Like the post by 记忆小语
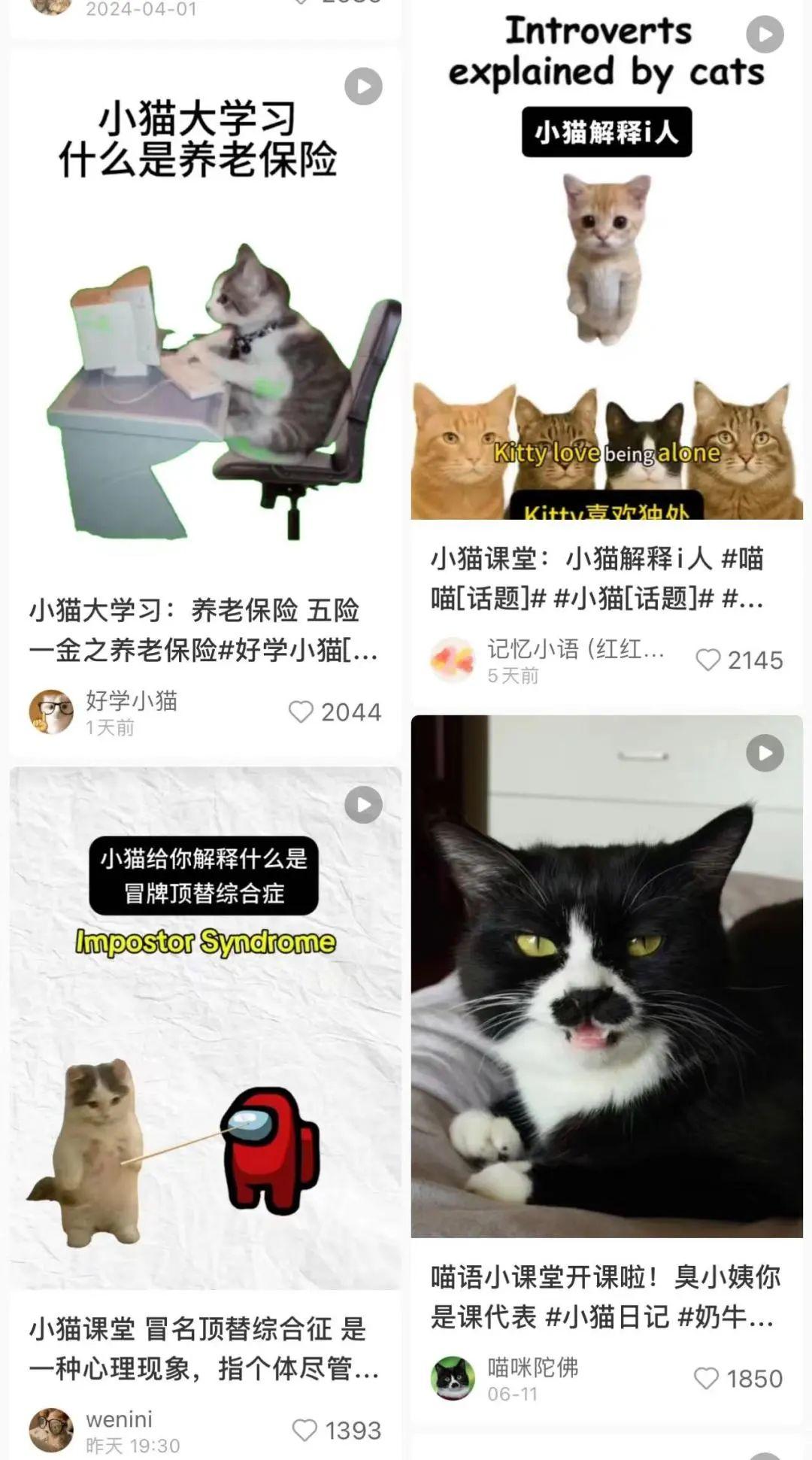 click(x=707, y=660)
